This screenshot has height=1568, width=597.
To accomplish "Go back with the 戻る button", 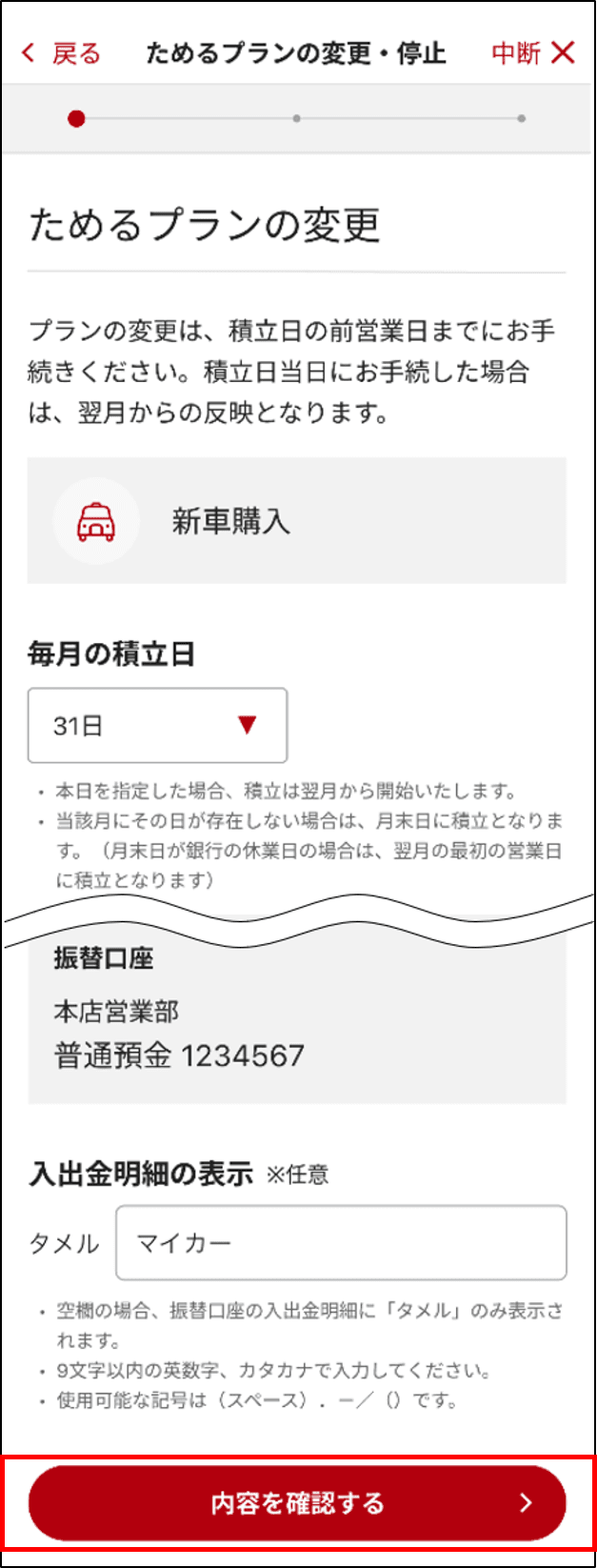I will pyautogui.click(x=62, y=53).
